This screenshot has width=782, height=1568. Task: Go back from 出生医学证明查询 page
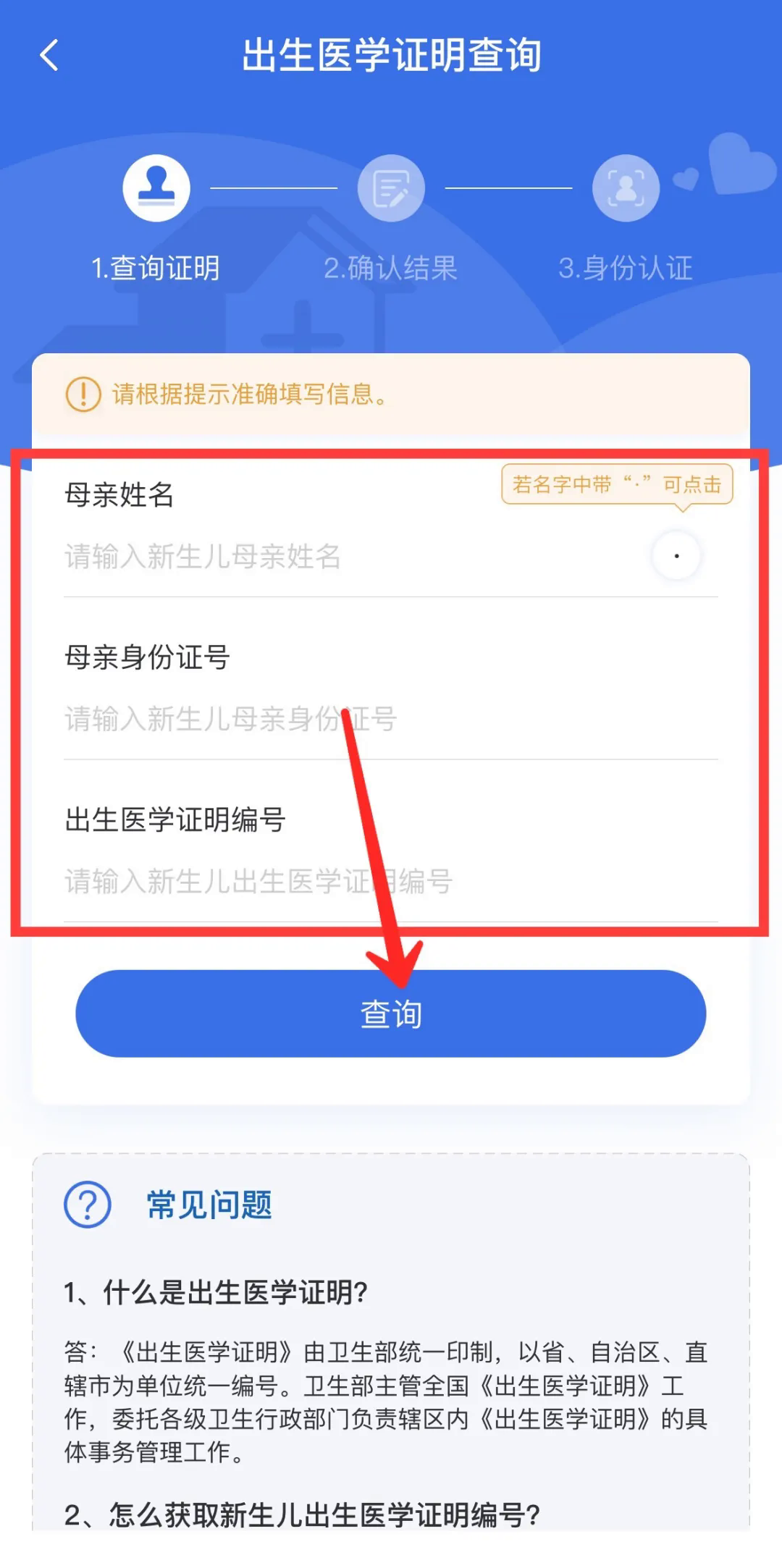click(x=49, y=55)
